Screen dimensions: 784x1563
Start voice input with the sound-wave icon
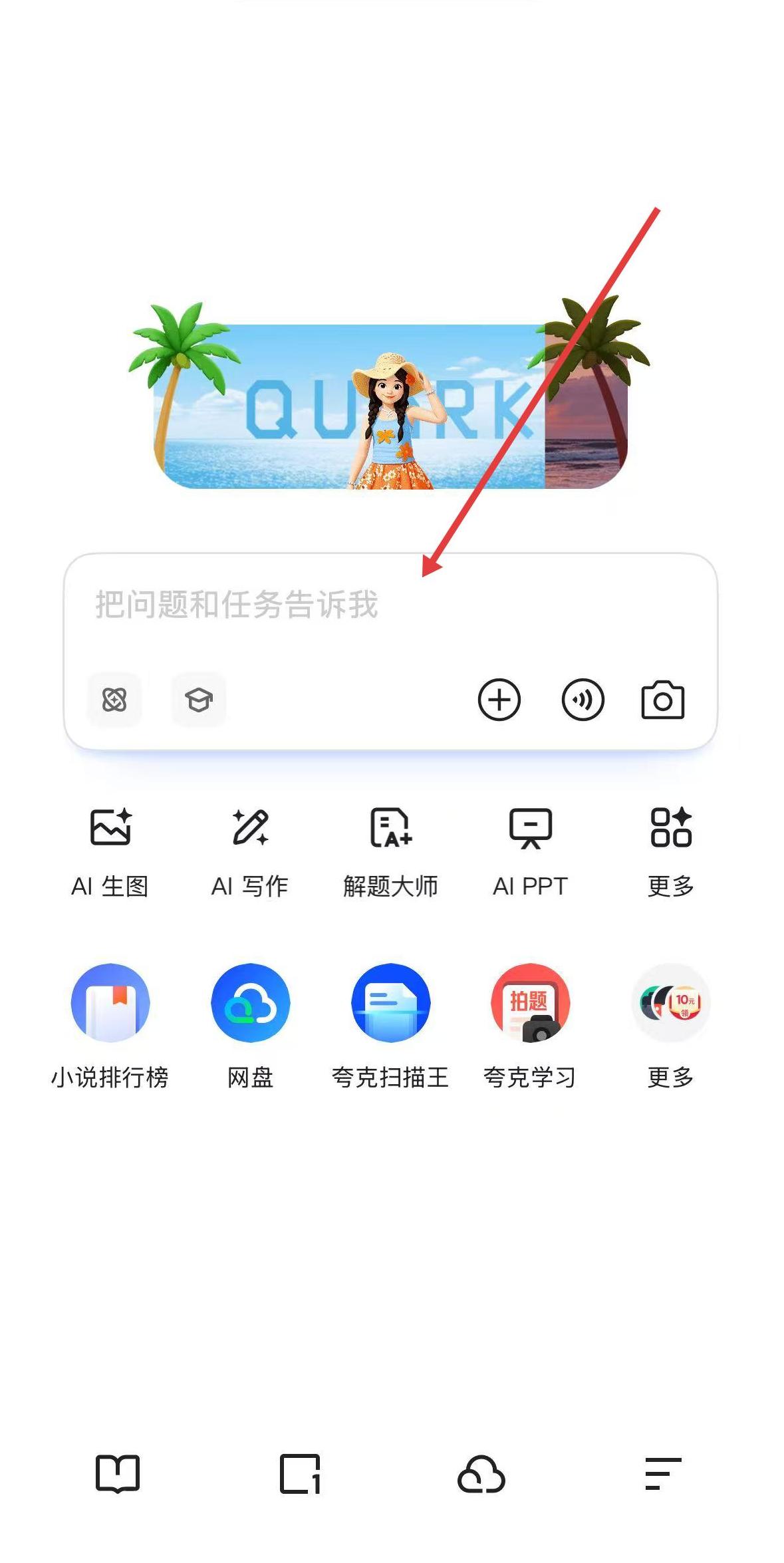click(583, 700)
